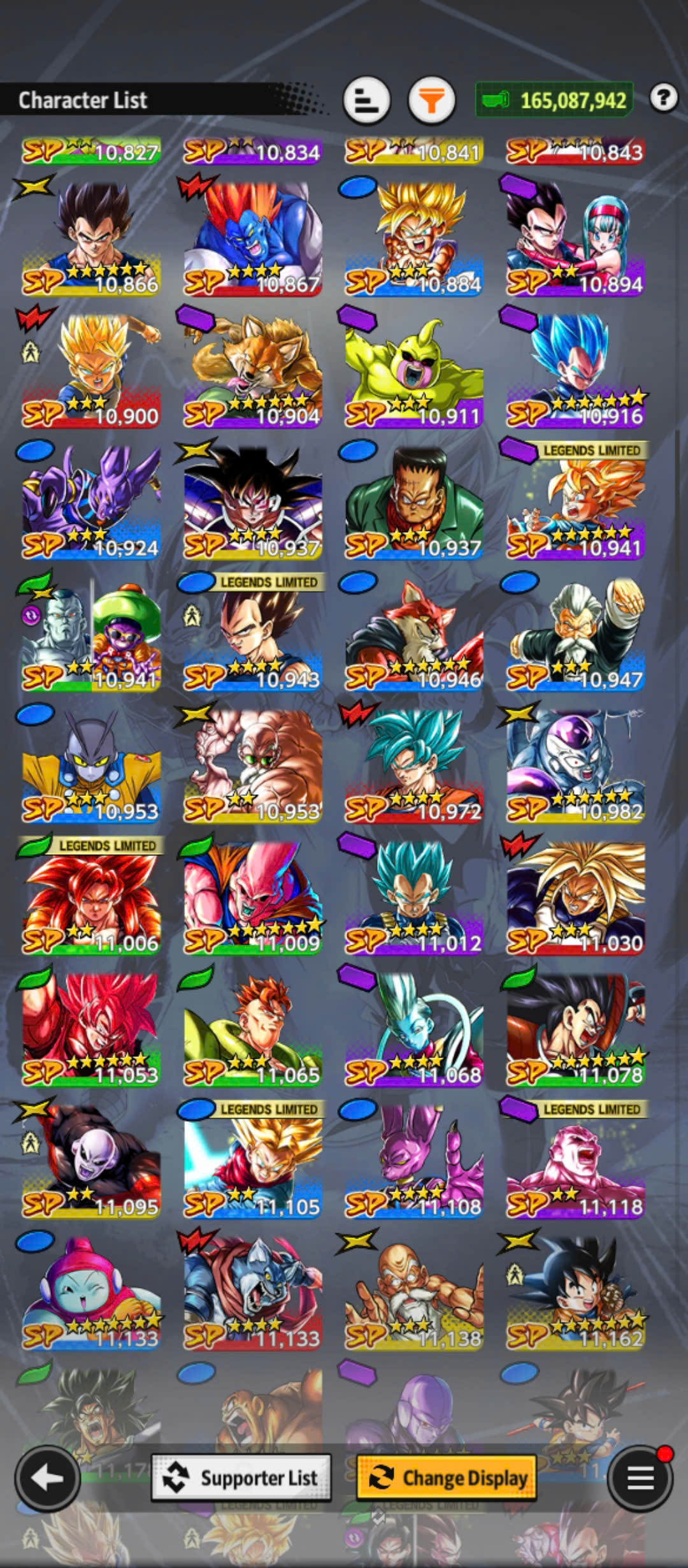The height and width of the screenshot is (1568, 688).
Task: Select the character with power 10,972
Action: click(414, 766)
